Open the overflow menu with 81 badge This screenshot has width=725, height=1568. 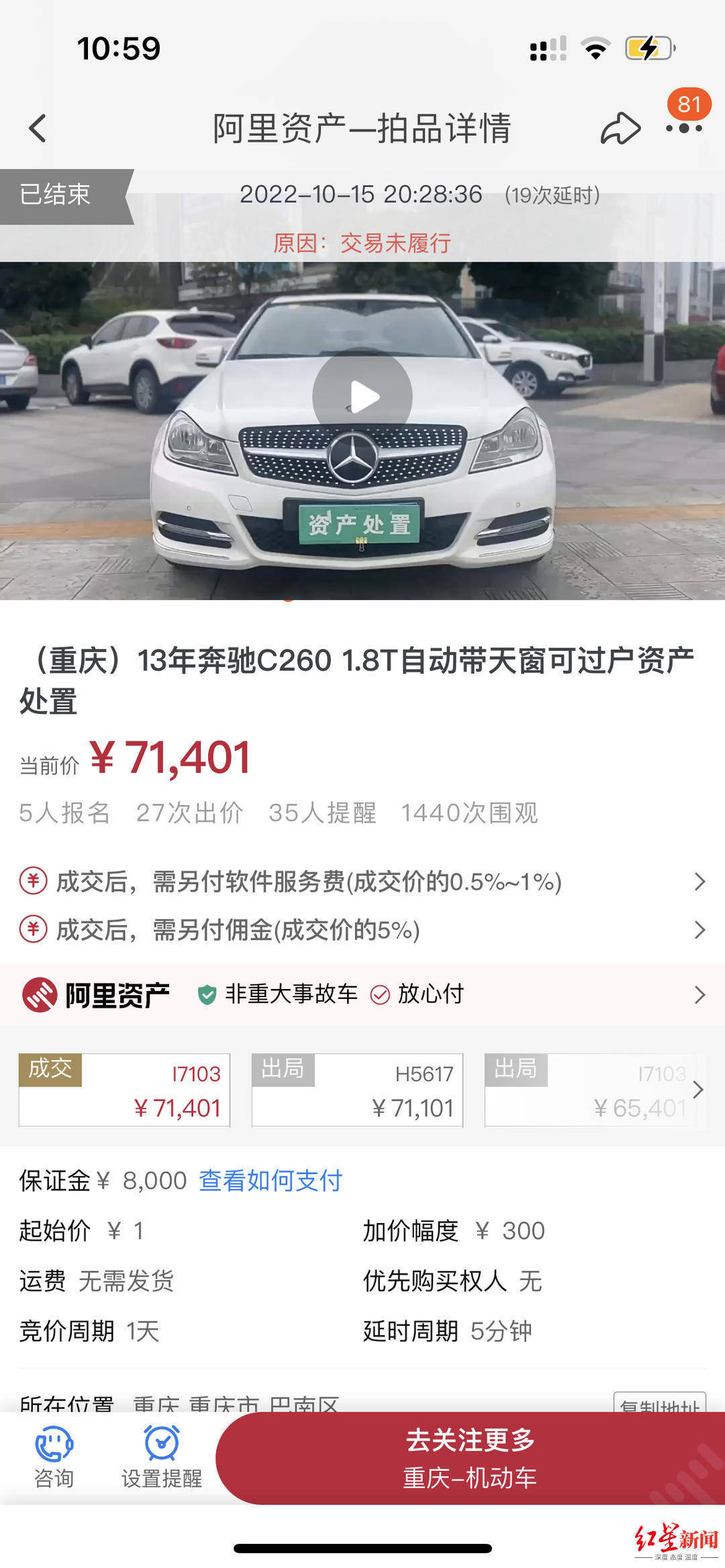pos(684,127)
